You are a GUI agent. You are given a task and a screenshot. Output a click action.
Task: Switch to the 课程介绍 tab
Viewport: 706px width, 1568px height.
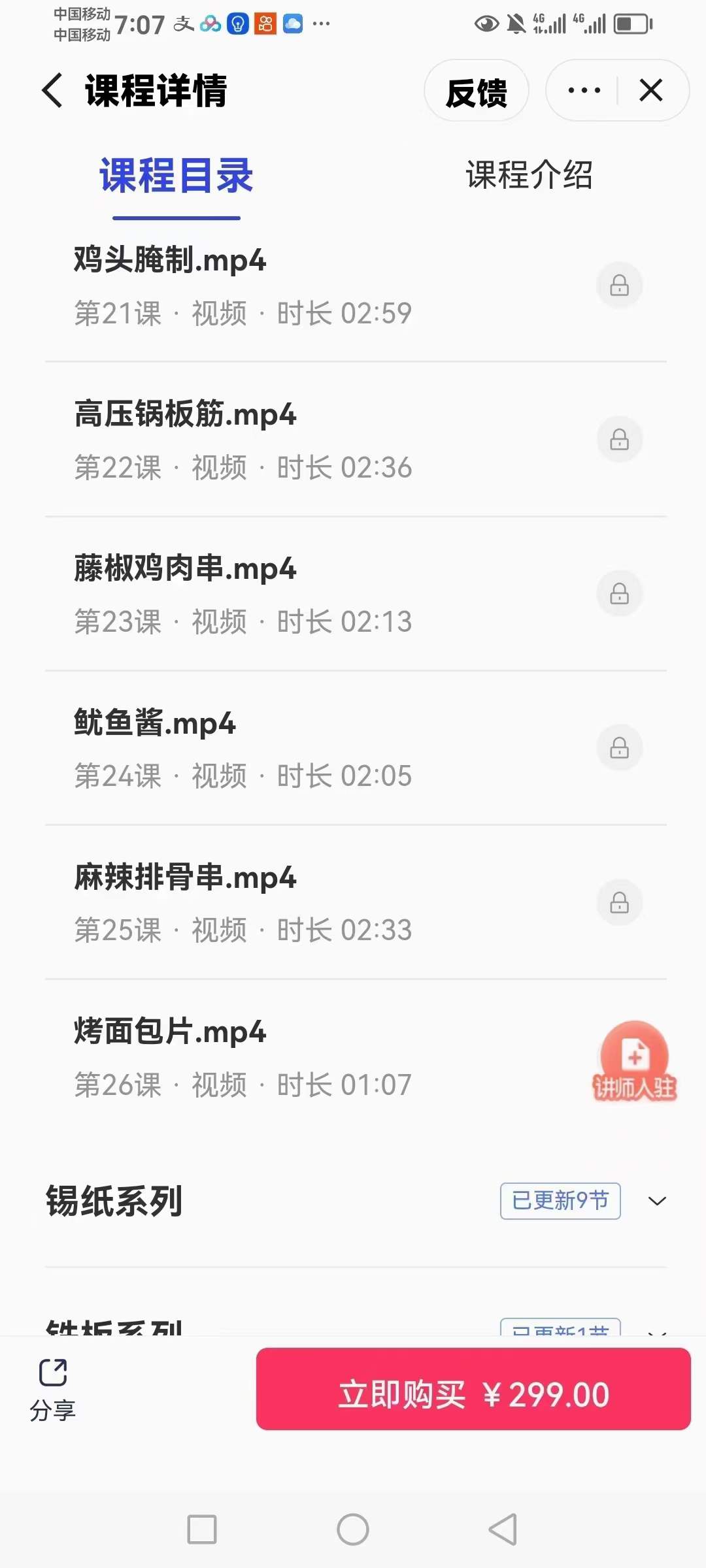tap(529, 174)
